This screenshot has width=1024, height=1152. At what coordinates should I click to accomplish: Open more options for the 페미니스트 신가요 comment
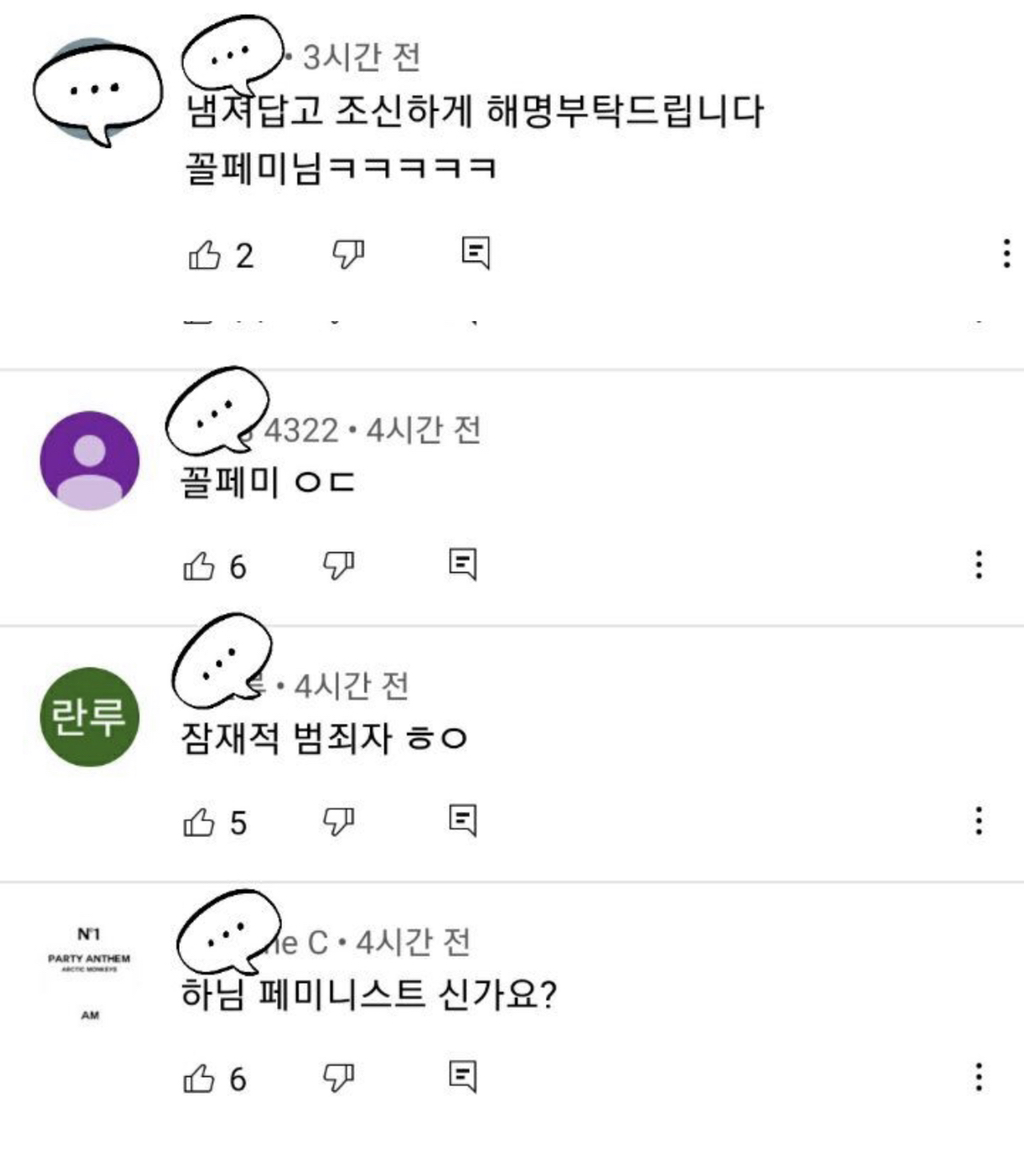pos(979,1076)
